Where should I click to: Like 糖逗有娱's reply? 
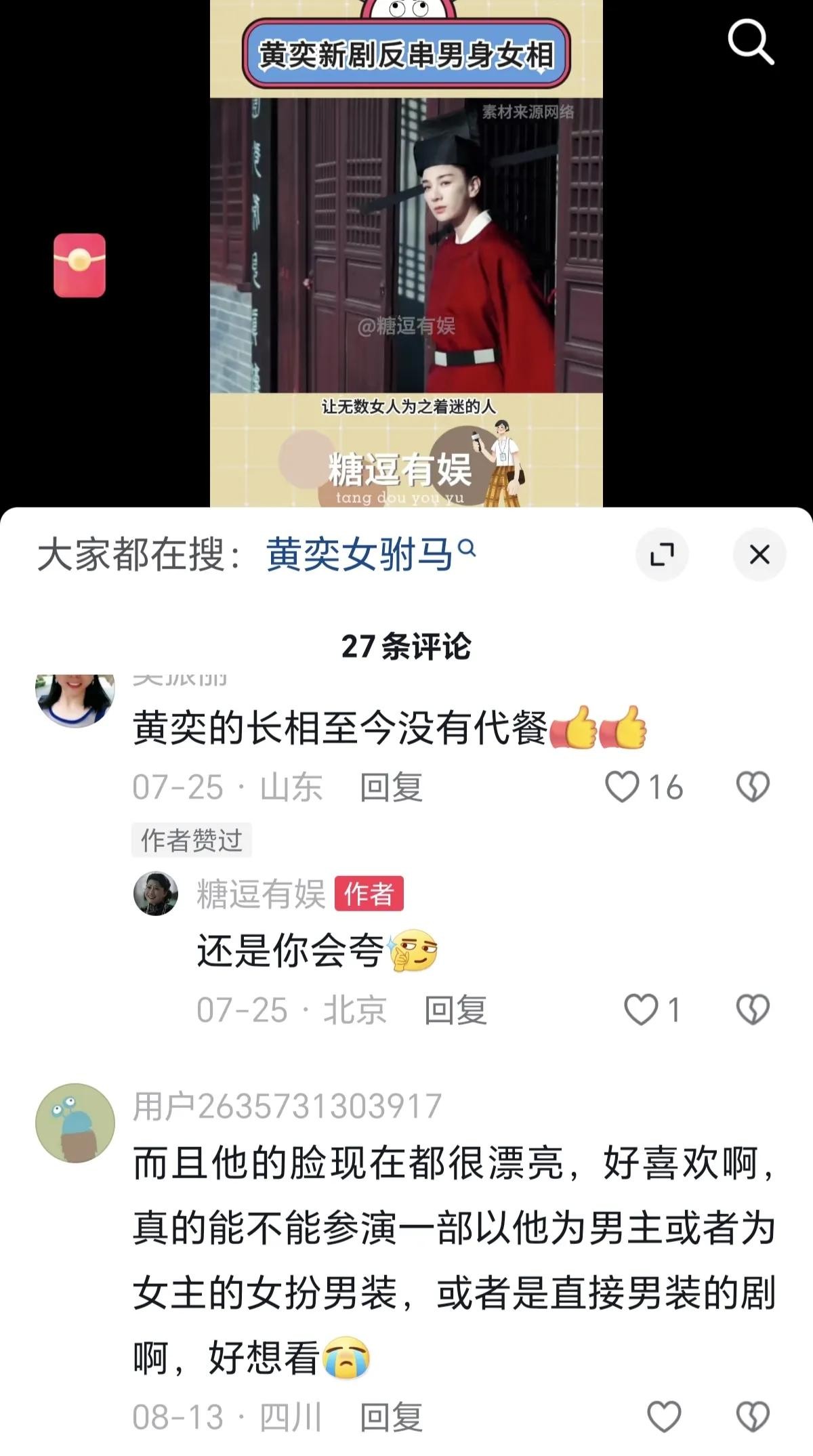641,1010
